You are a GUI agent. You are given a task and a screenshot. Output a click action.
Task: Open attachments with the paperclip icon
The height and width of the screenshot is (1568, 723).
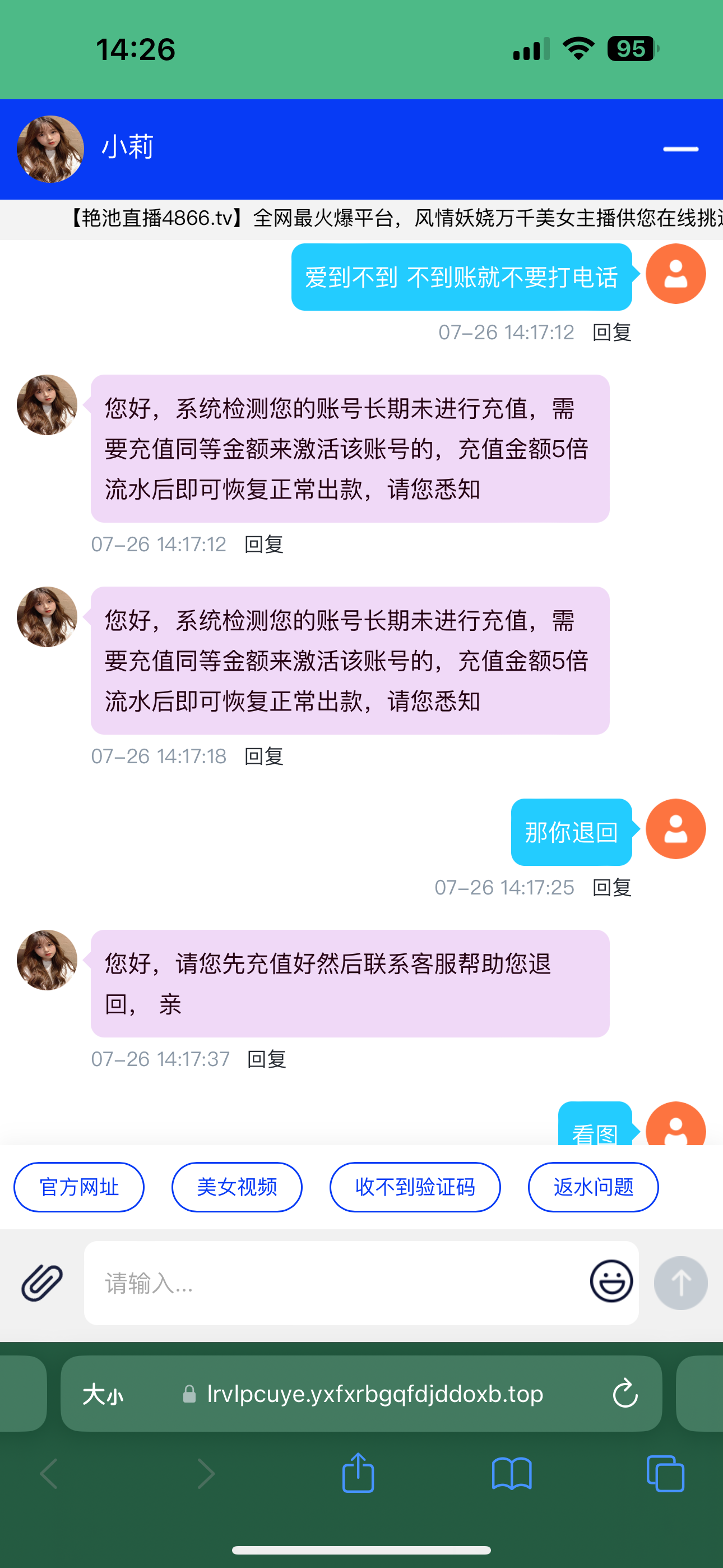[x=40, y=1283]
